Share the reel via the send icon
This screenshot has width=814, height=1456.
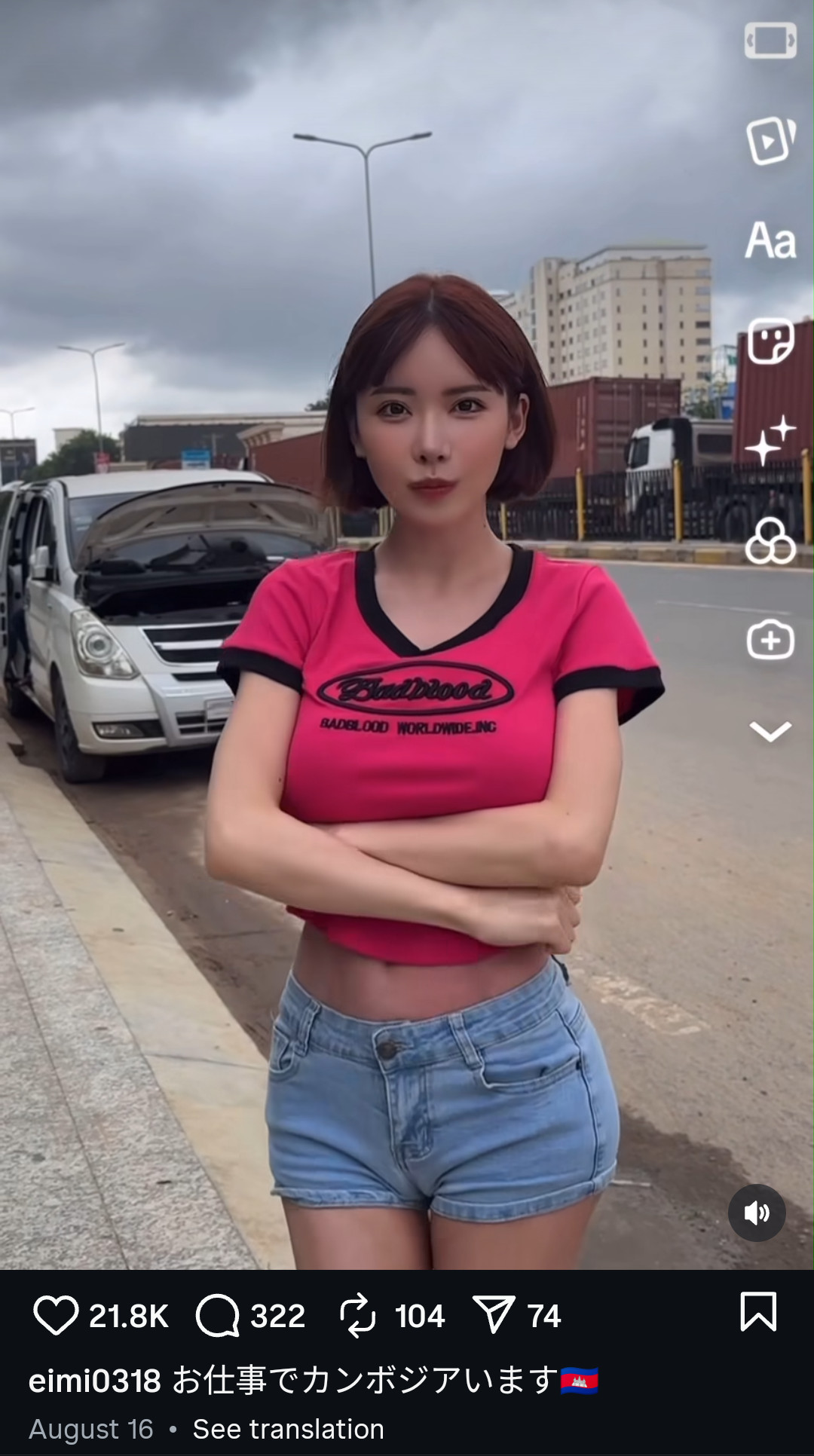click(x=494, y=1315)
